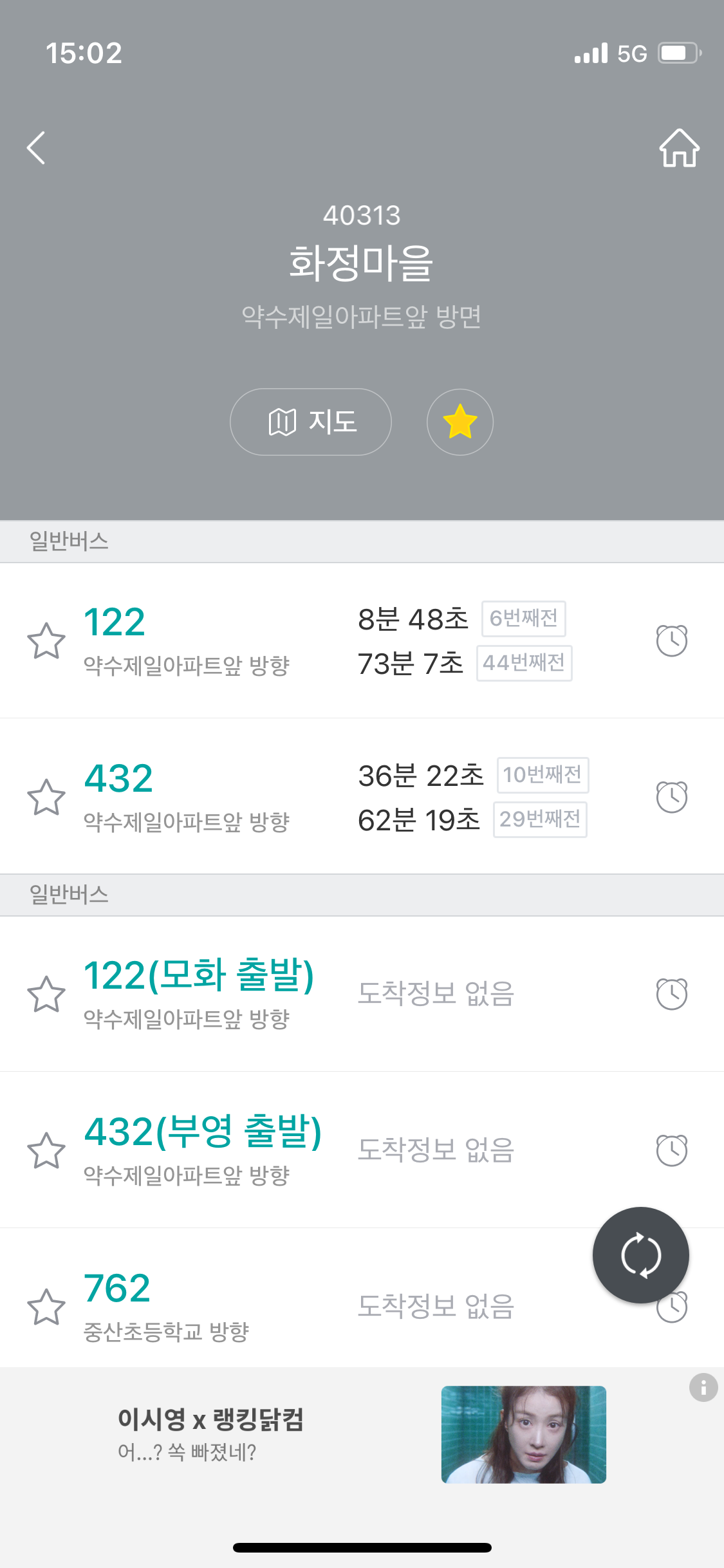Set alarm for 122(모화 출발) bus
Viewport: 724px width, 1568px height.
[x=672, y=994]
